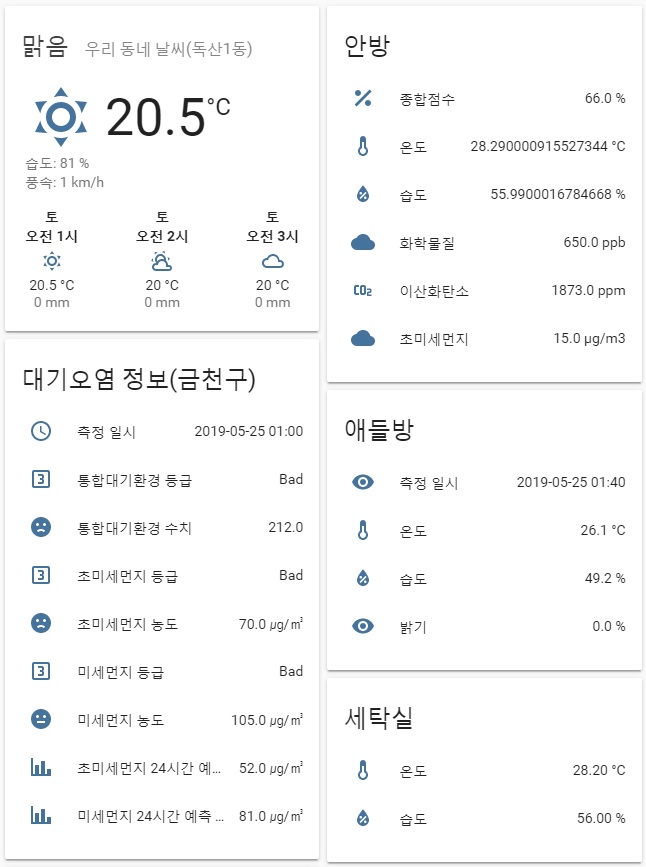Select the 미세먼지 농도 105.0 µg/m³ row
Viewport: 646px width, 867px height.
click(165, 720)
